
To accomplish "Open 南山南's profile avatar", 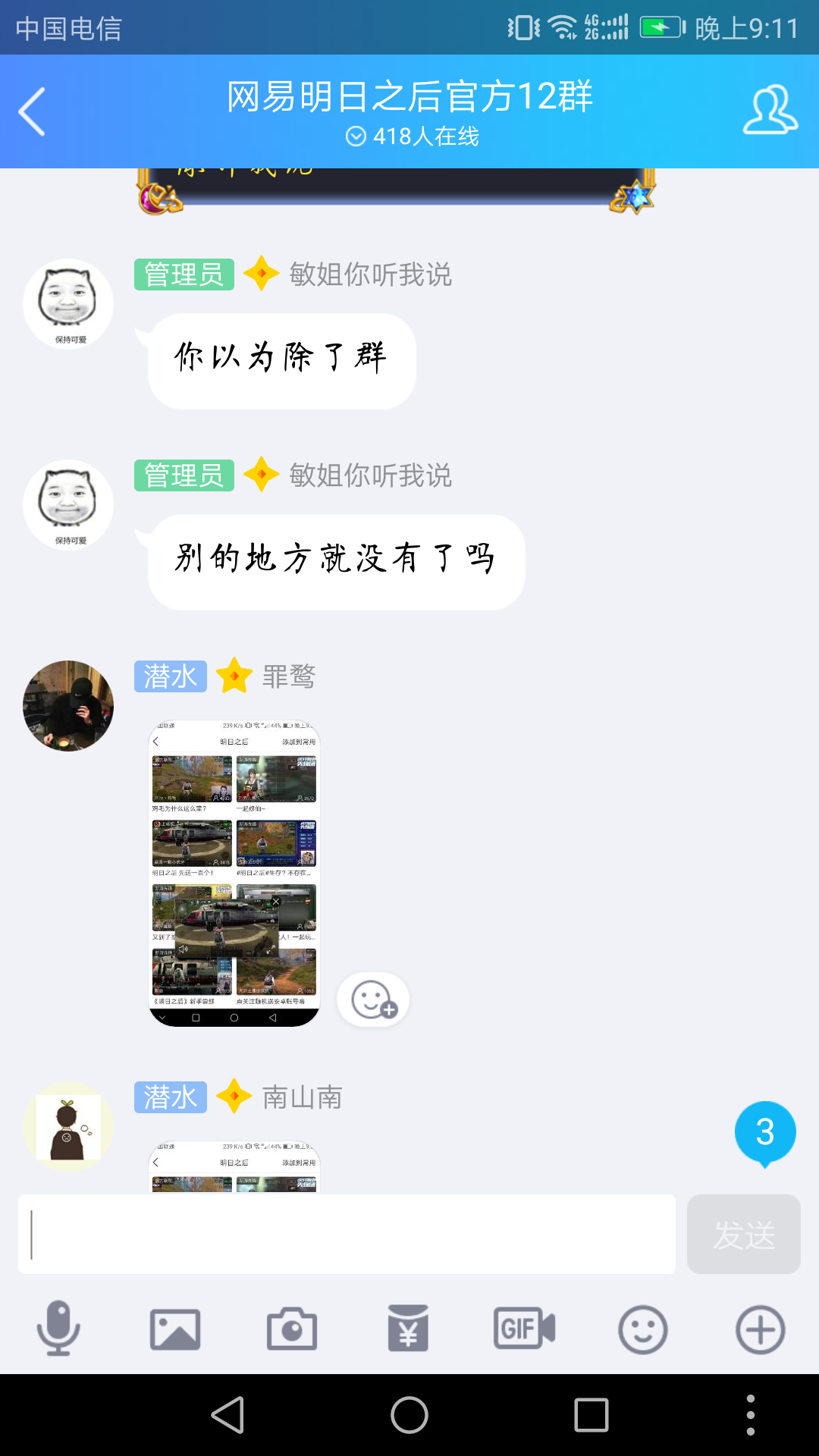I will (x=68, y=1127).
